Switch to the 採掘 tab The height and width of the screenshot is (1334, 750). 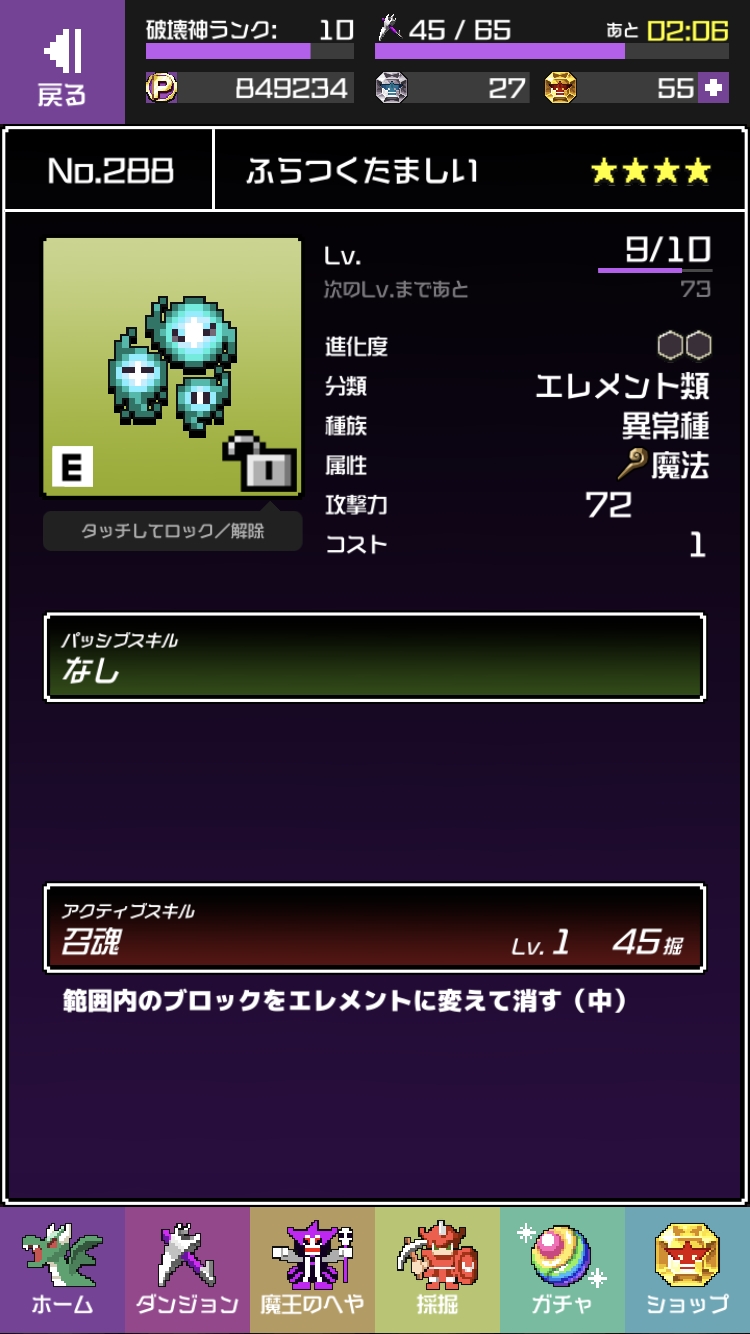point(437,1270)
